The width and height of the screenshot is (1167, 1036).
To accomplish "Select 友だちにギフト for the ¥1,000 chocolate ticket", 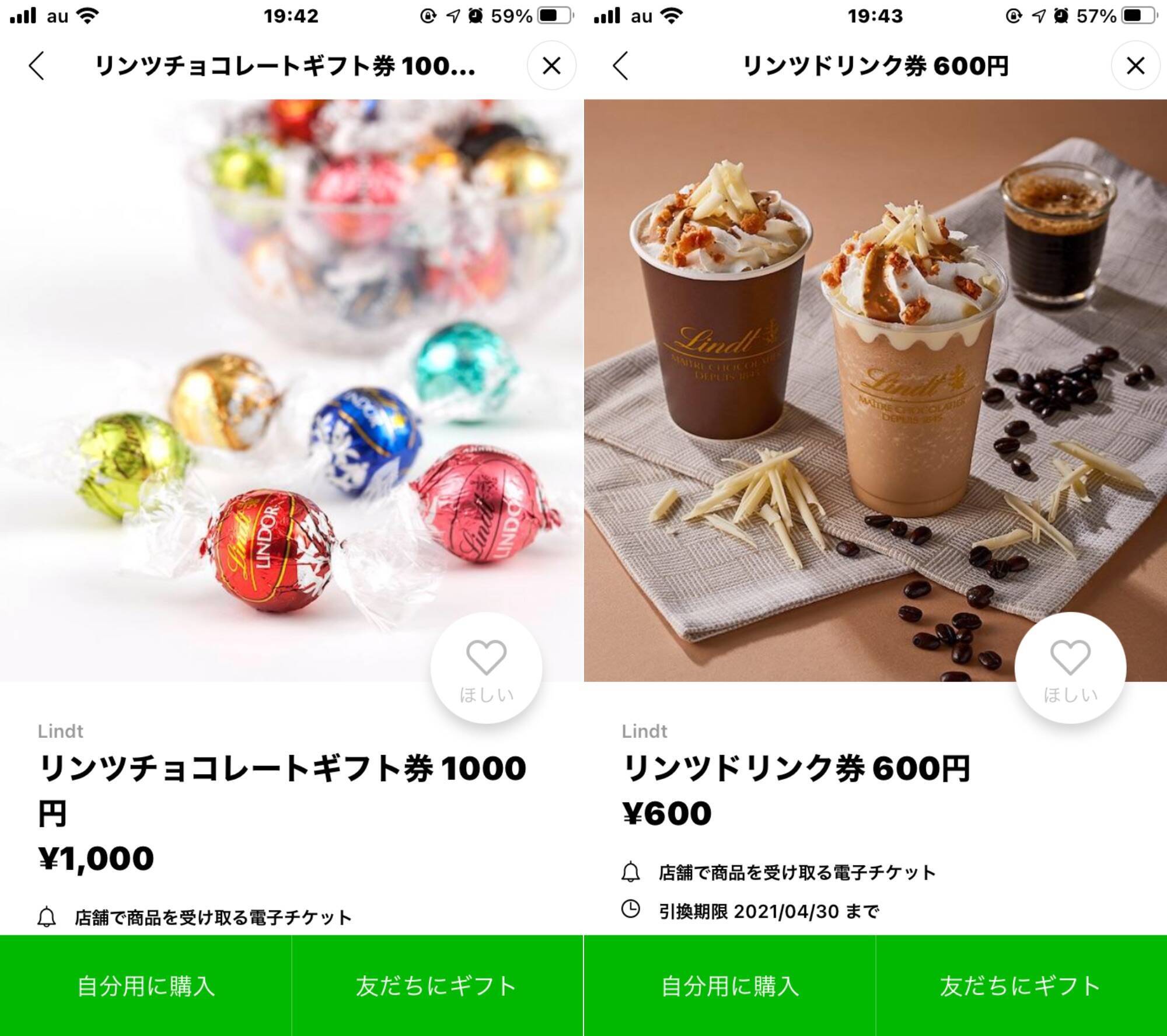I will tap(437, 986).
